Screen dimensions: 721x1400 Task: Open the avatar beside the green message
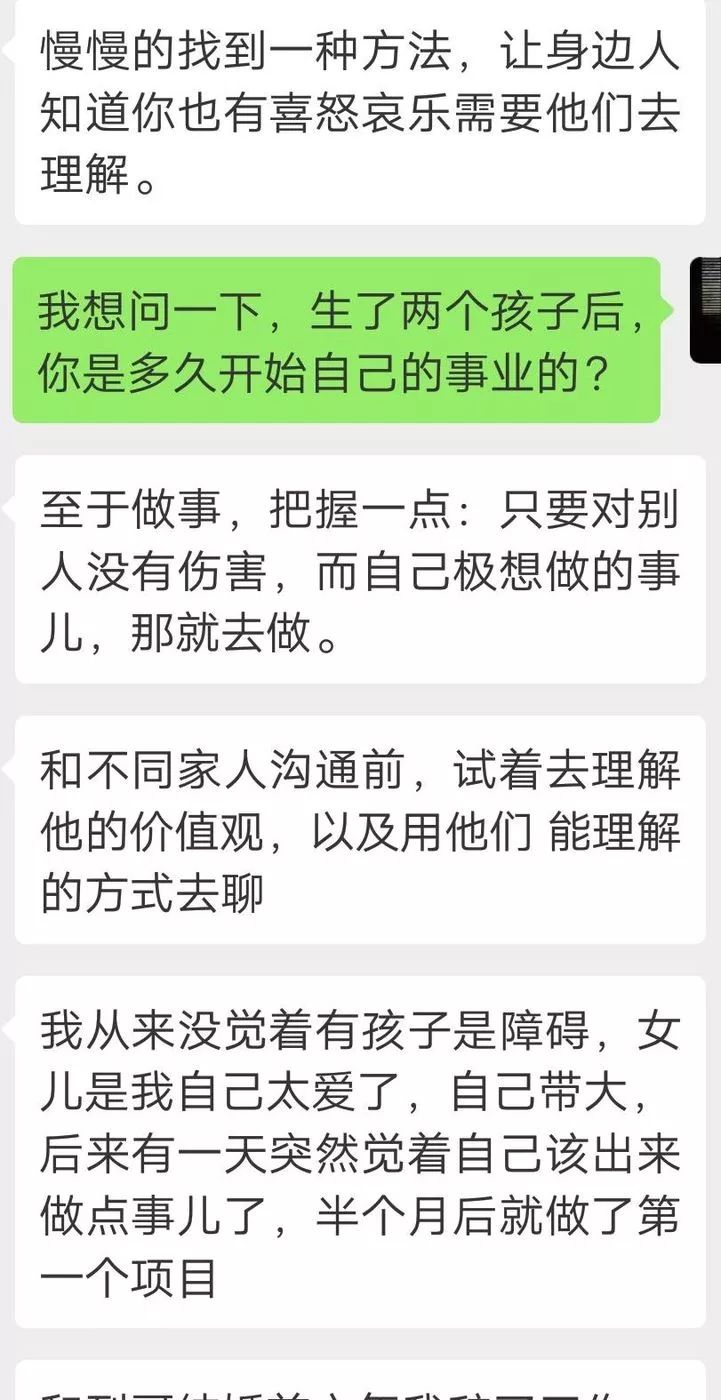[x=706, y=309]
